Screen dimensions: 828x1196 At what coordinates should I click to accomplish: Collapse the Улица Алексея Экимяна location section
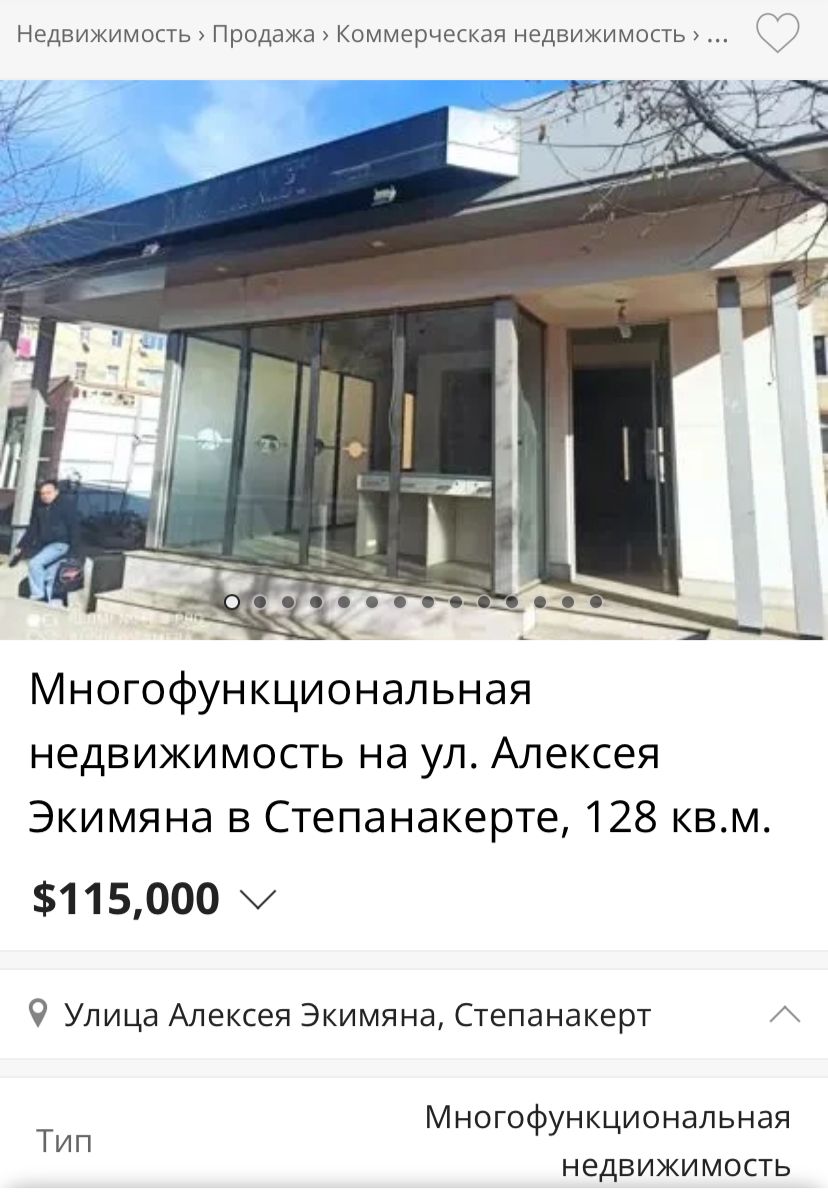tap(785, 1015)
